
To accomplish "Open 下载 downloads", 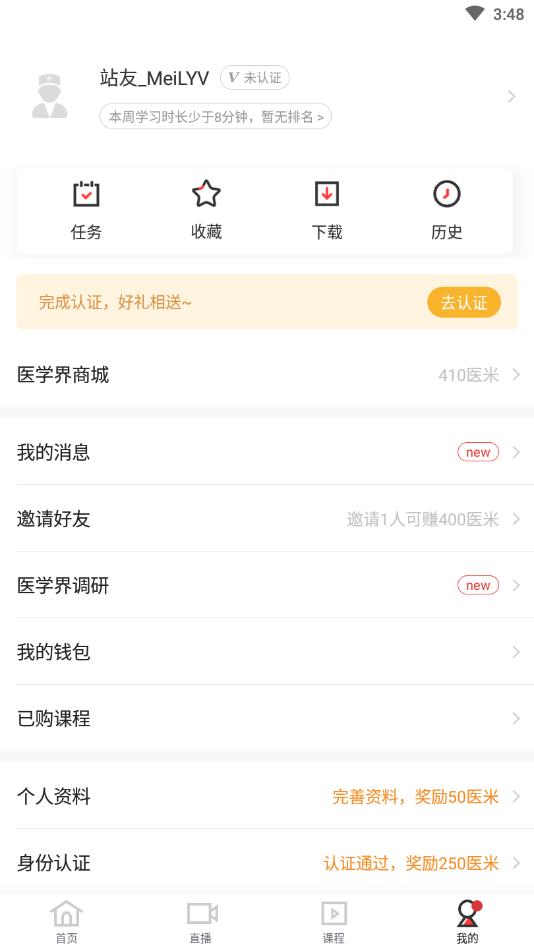I will [327, 210].
